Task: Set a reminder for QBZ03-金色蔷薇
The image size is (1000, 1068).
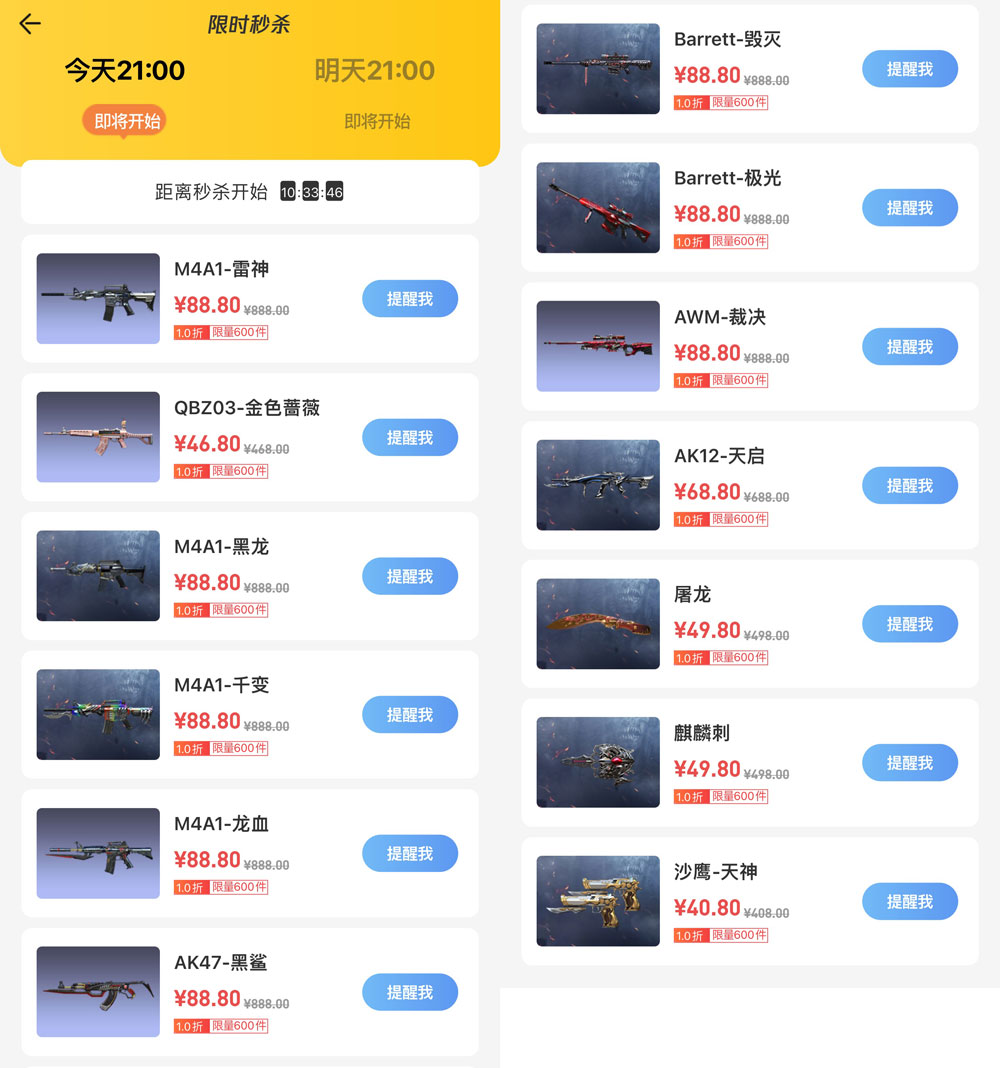Action: point(410,438)
